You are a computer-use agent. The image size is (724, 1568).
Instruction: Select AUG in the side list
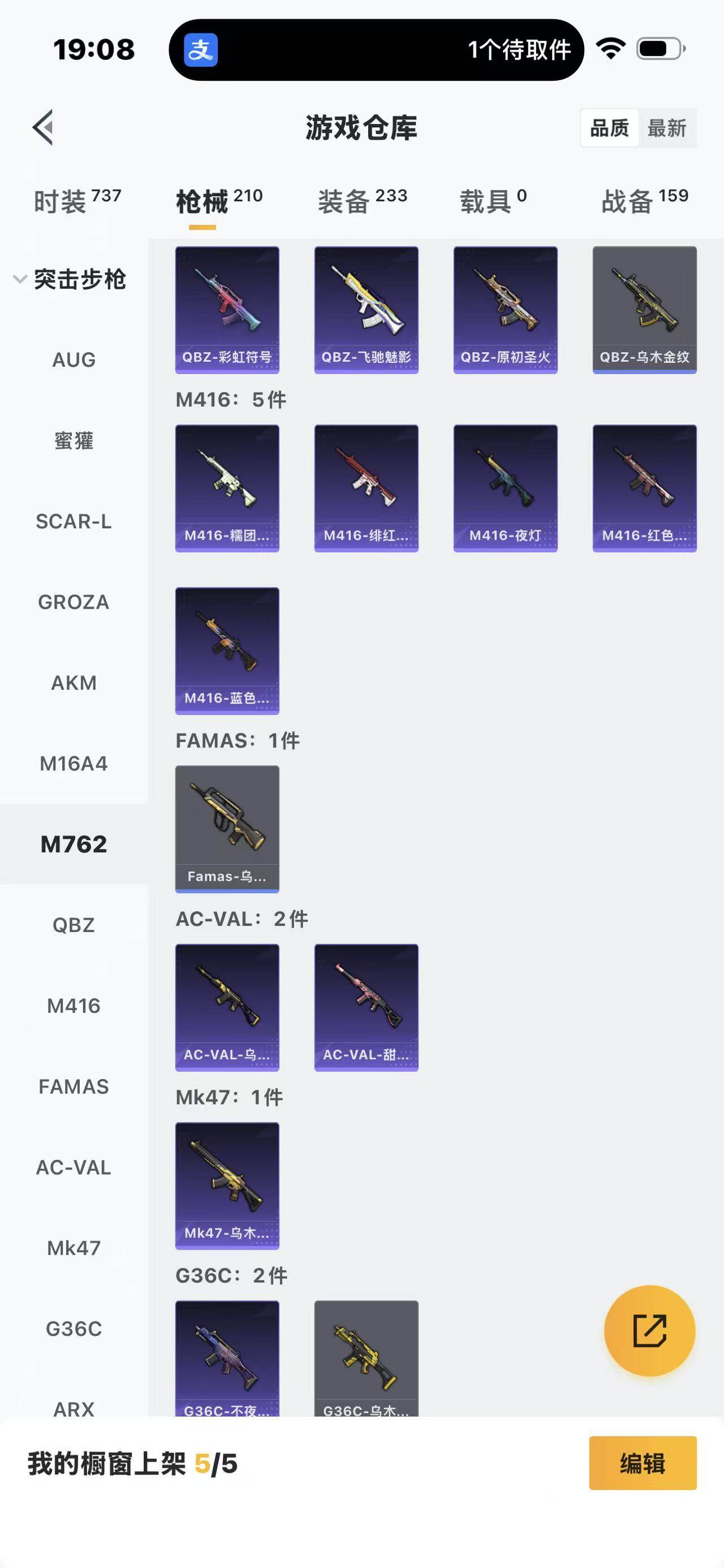(74, 359)
